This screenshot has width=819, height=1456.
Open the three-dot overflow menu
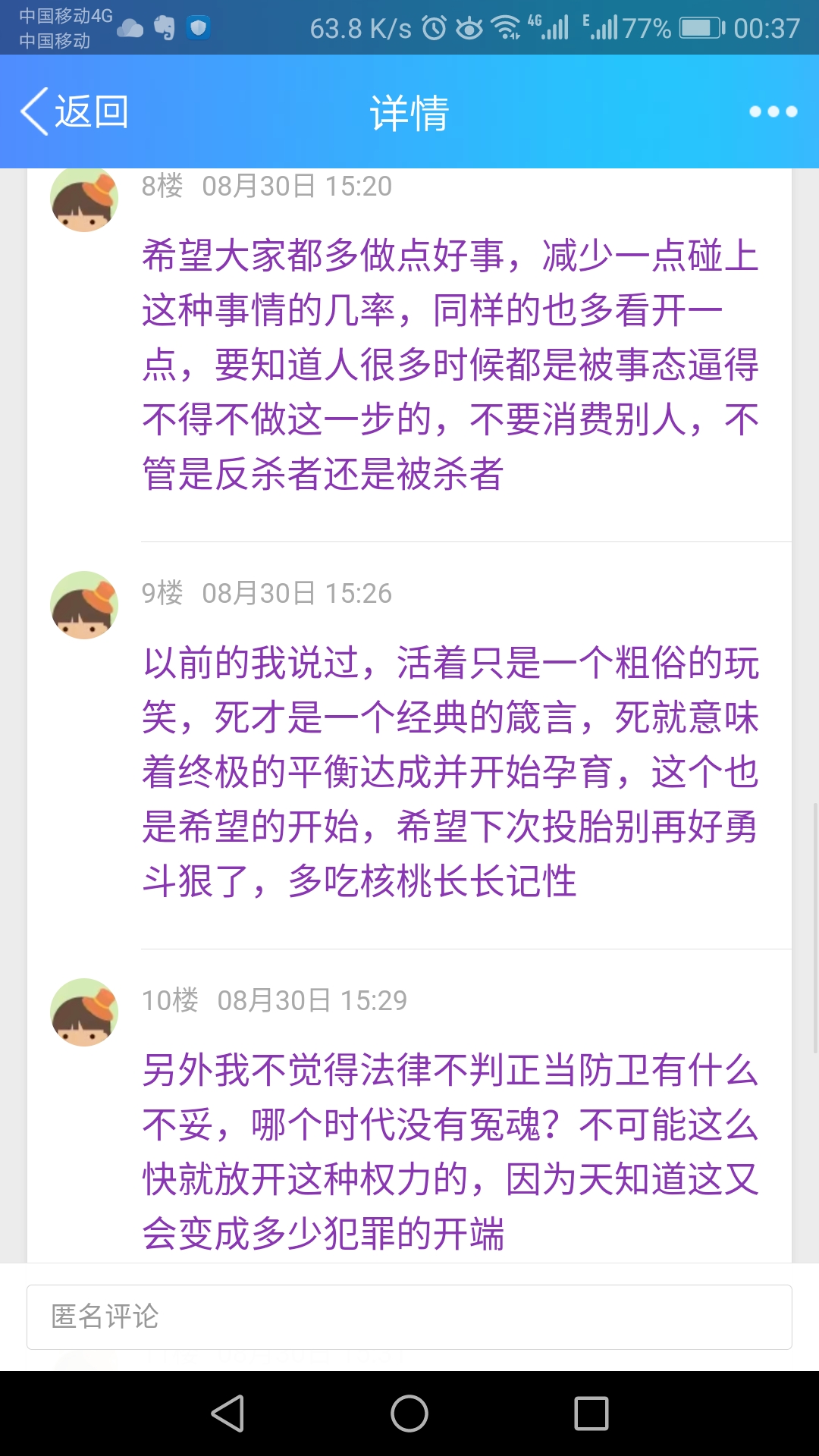pos(773,112)
